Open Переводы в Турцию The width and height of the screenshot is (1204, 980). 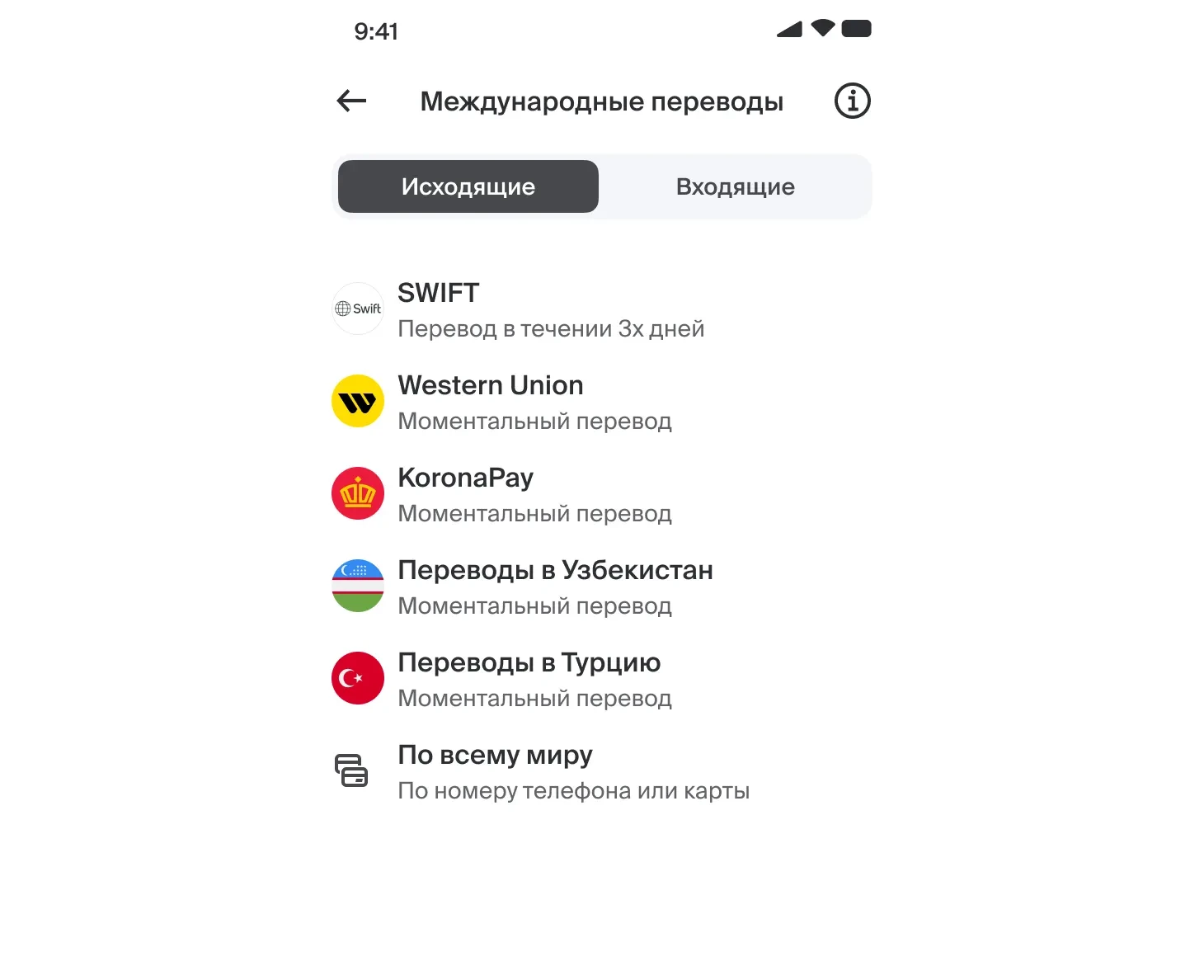(x=602, y=679)
